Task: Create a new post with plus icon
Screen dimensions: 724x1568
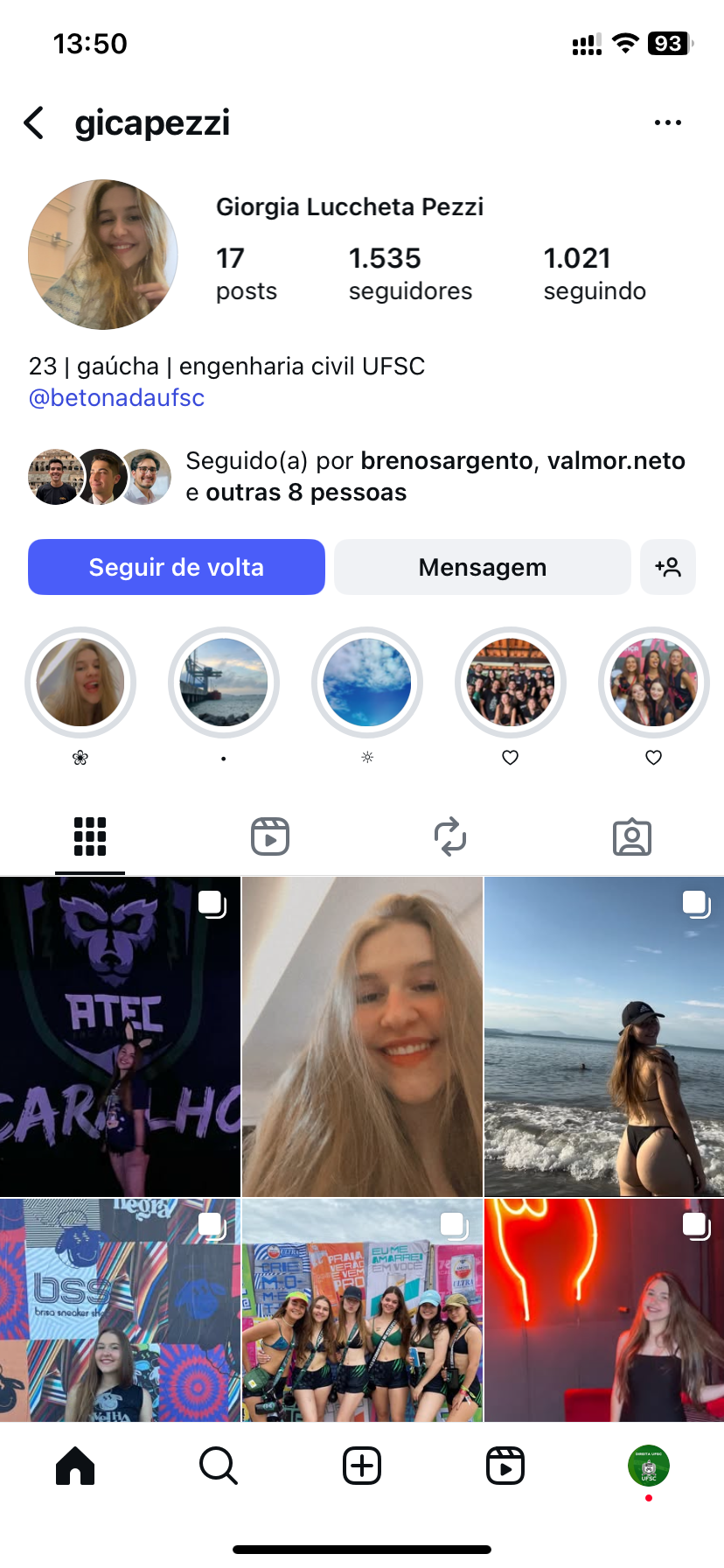Action: (362, 1466)
